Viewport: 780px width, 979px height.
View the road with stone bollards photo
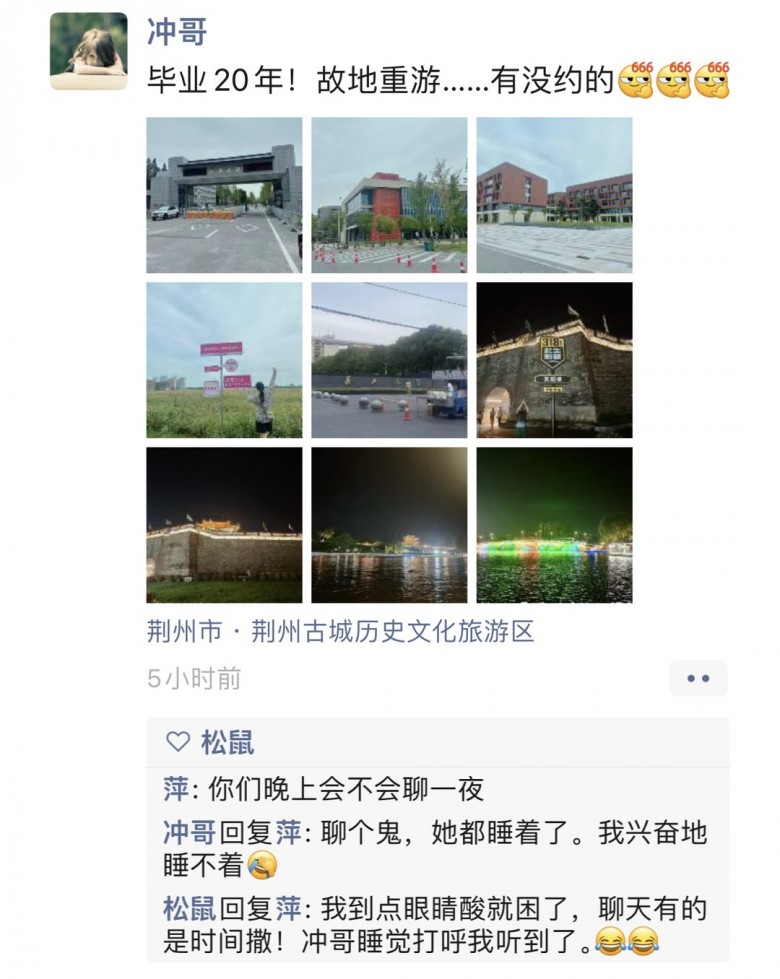coord(389,360)
